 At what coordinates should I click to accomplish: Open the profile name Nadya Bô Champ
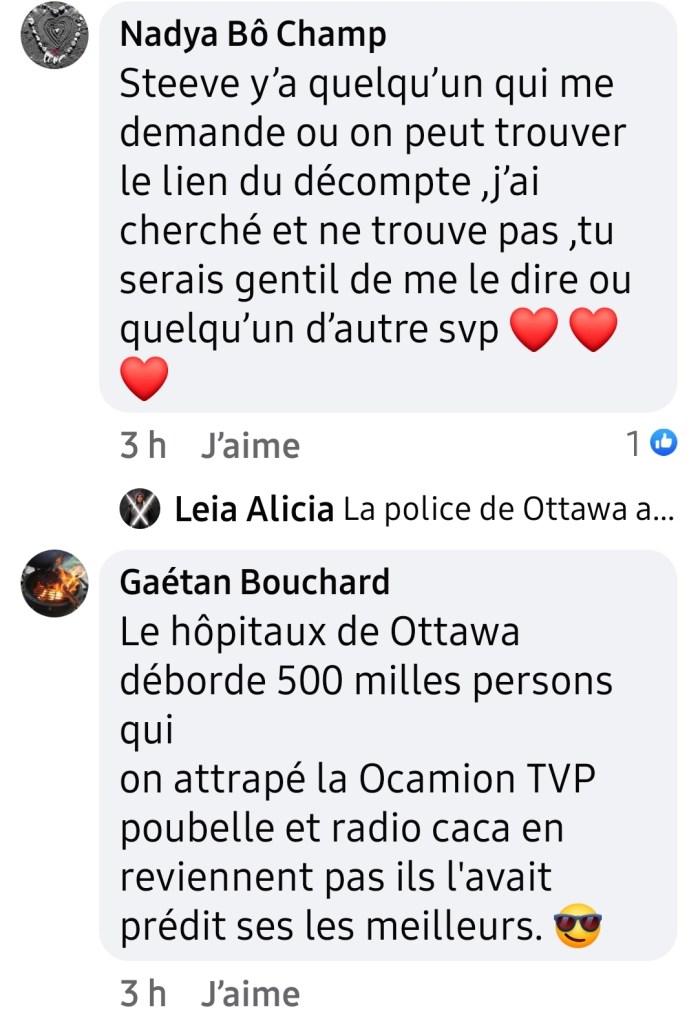(252, 35)
